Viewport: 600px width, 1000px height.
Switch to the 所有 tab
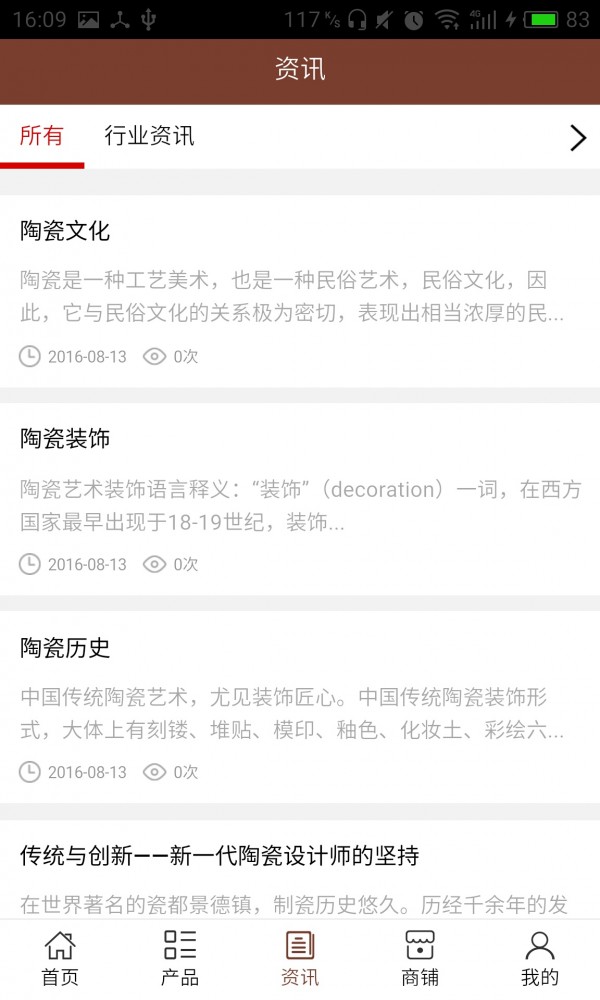pos(41,136)
